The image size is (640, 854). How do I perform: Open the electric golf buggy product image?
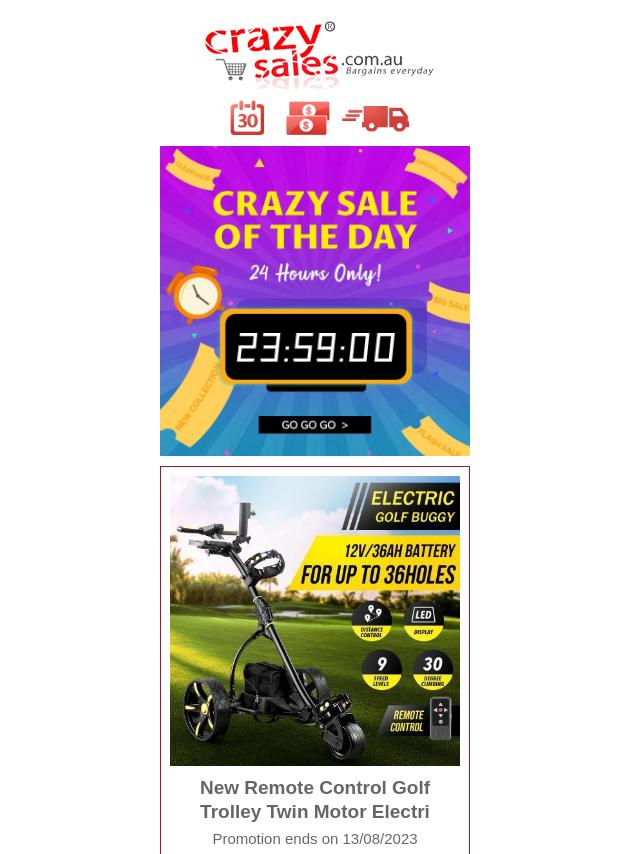pos(314,620)
